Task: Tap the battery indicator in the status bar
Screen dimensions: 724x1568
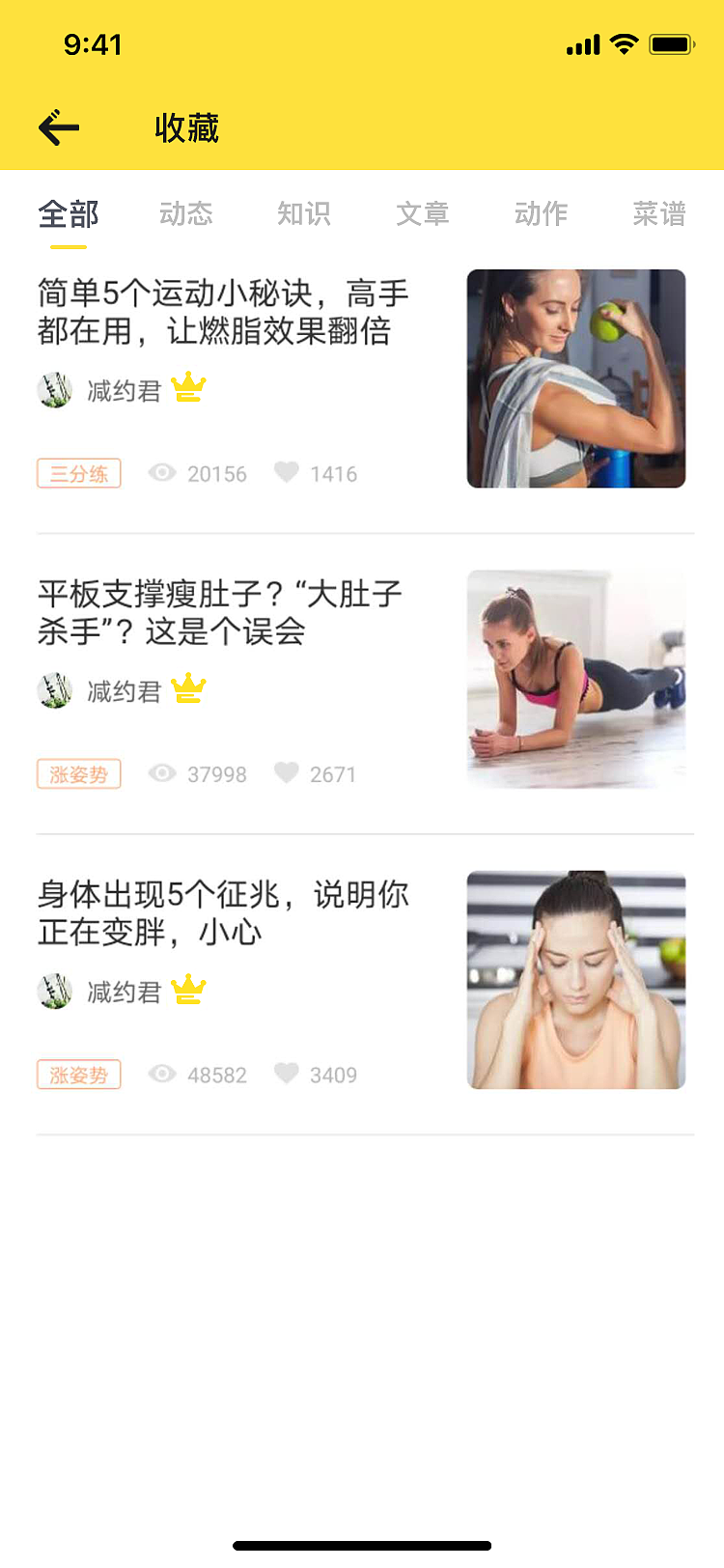Action: (670, 43)
